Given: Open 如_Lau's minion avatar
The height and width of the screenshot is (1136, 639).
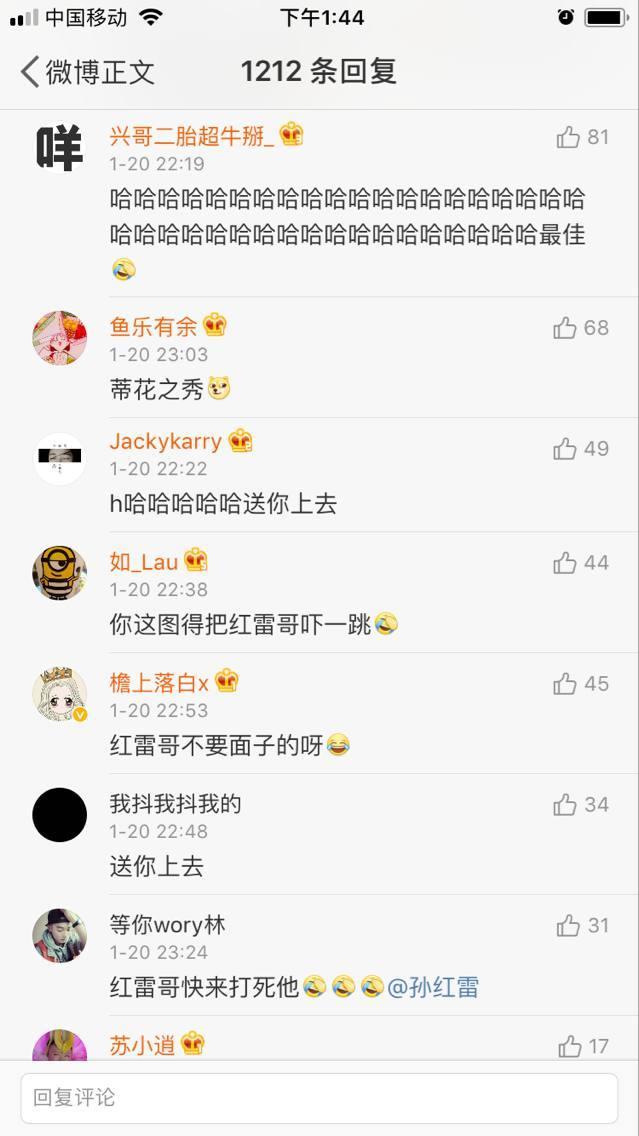Looking at the screenshot, I should (60, 574).
